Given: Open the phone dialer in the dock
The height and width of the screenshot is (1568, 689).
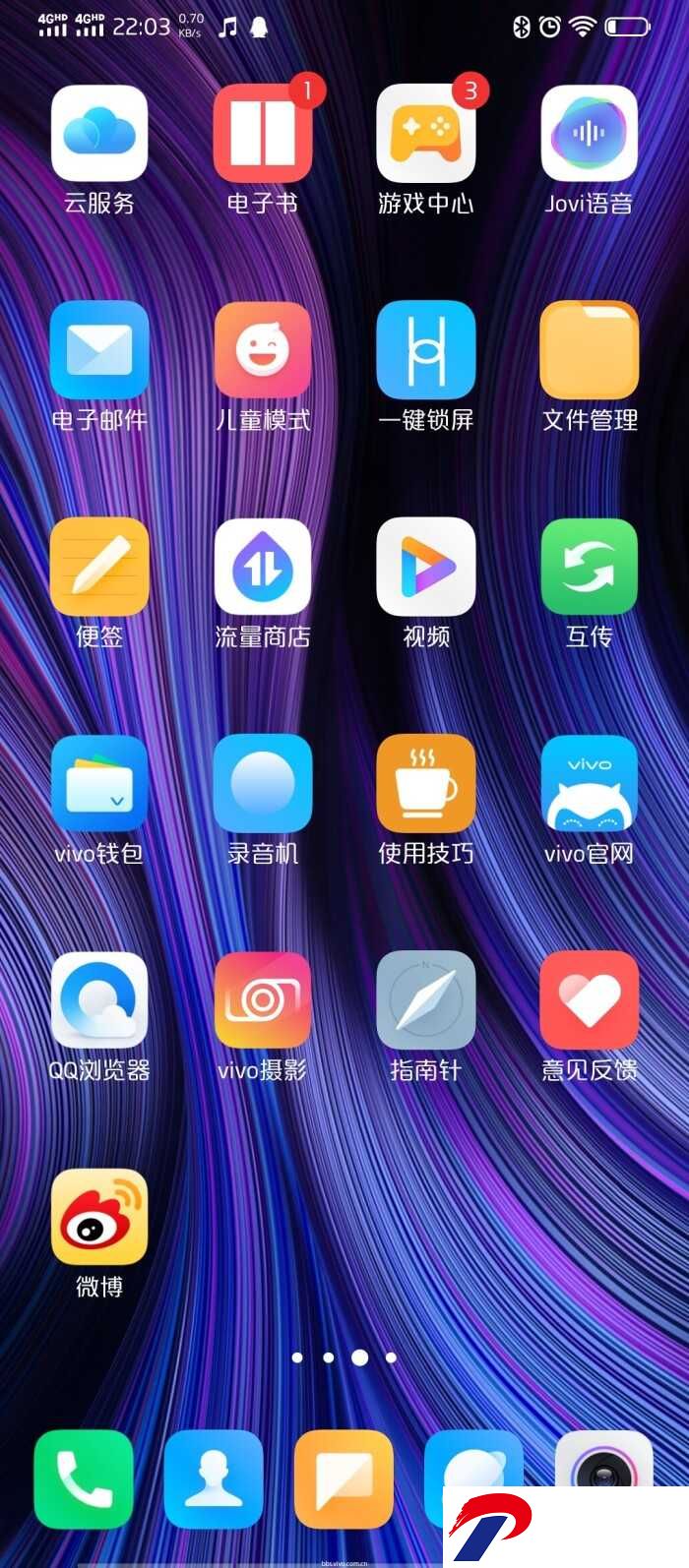Looking at the screenshot, I should 84,1479.
